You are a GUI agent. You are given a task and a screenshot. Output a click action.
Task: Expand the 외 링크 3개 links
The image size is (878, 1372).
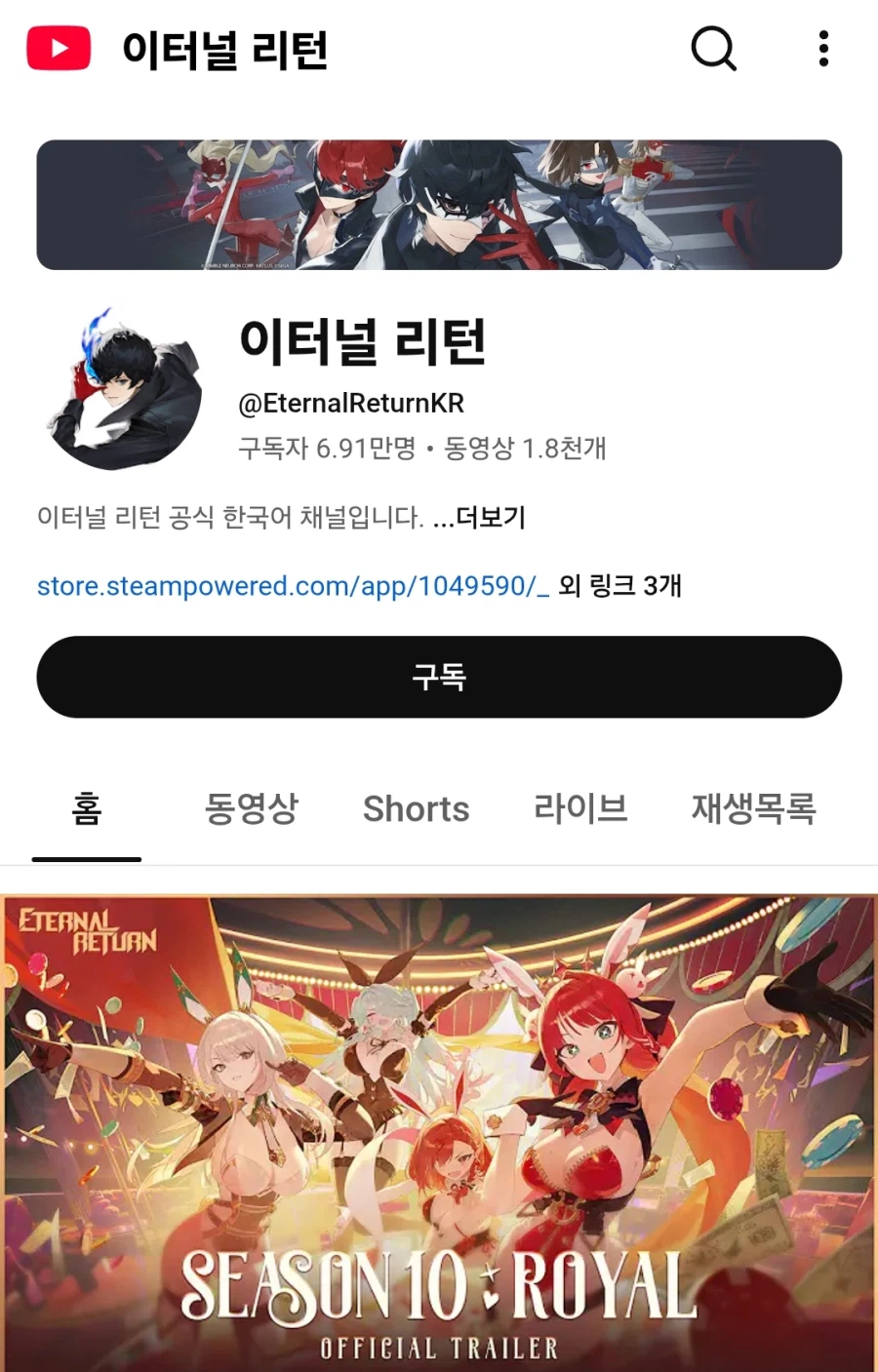point(620,585)
